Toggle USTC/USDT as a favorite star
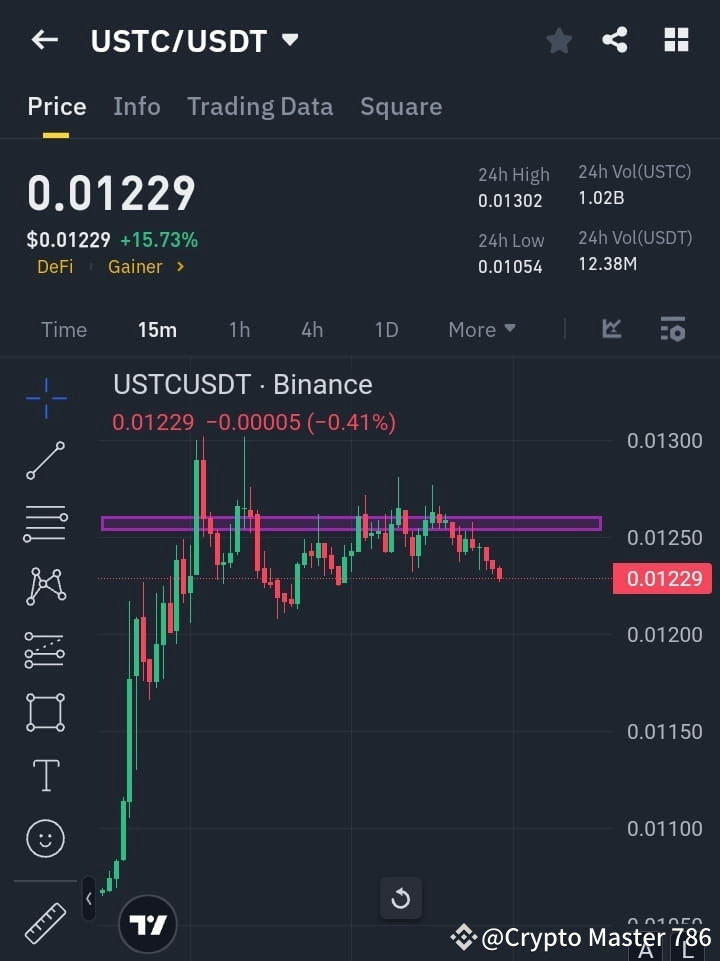The height and width of the screenshot is (961, 720). [558, 40]
